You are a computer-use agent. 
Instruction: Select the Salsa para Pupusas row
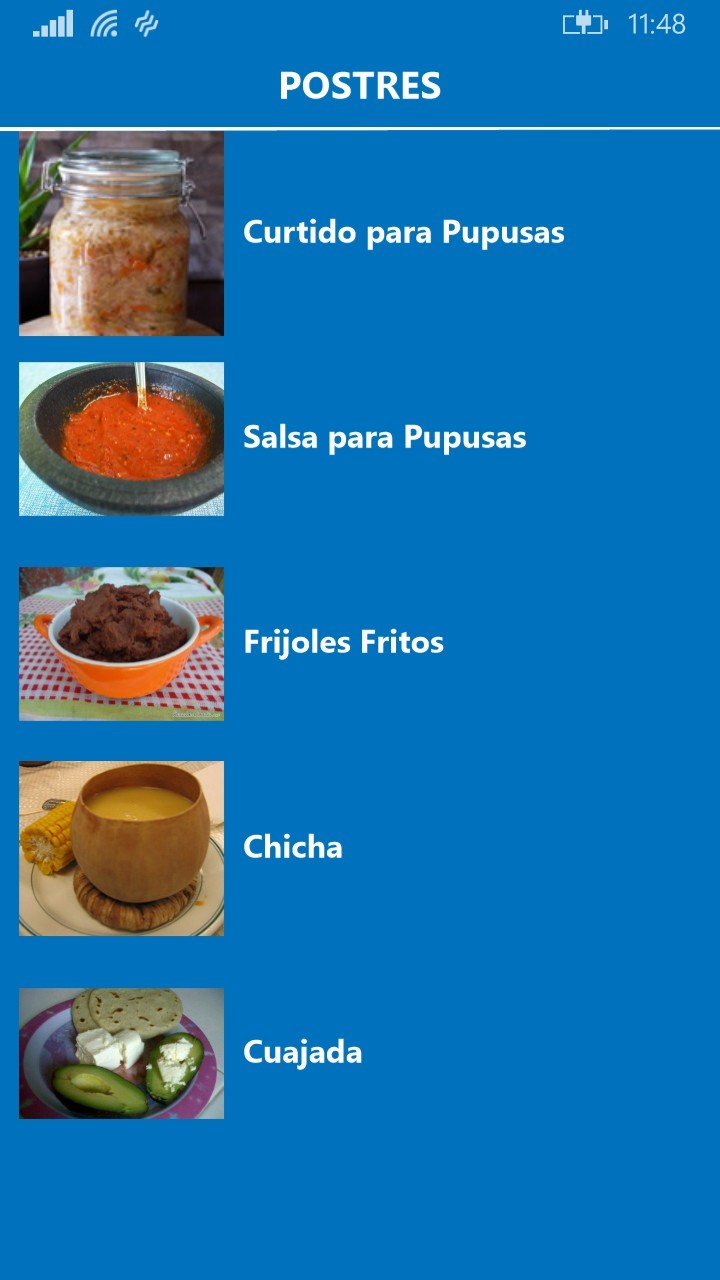384,438
